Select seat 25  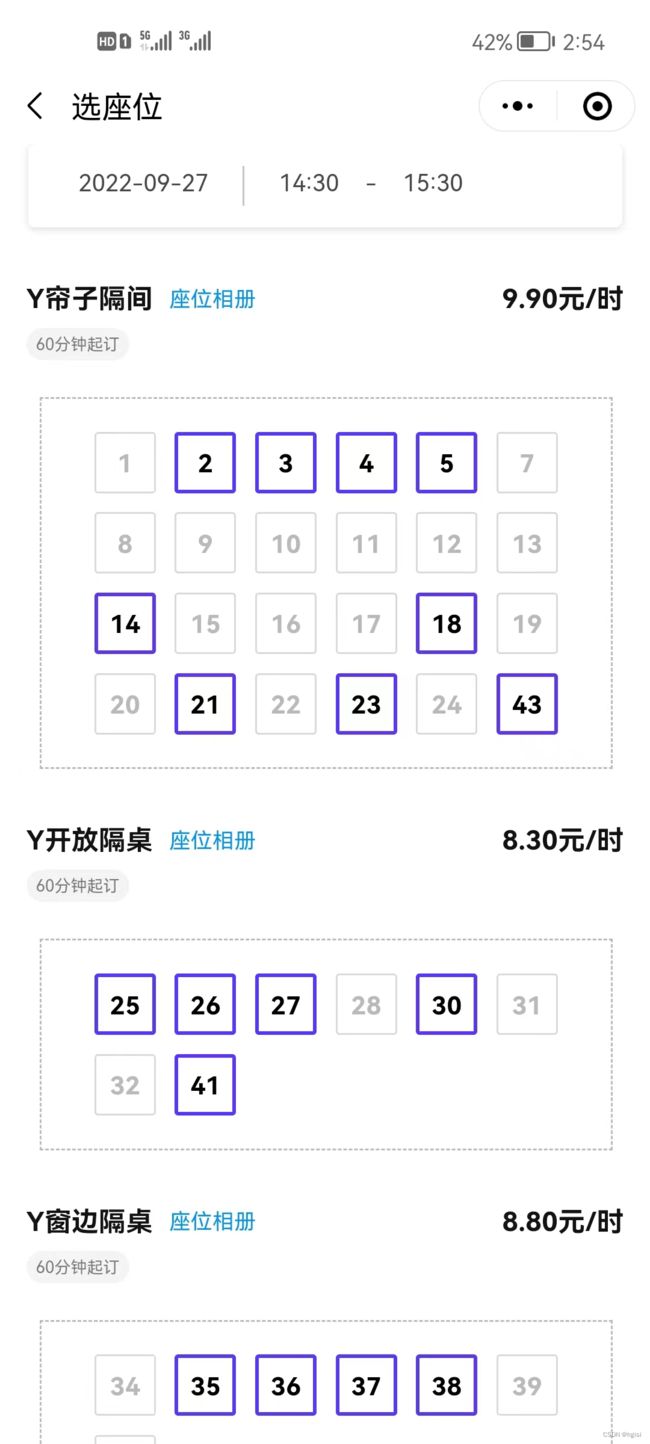click(125, 1005)
